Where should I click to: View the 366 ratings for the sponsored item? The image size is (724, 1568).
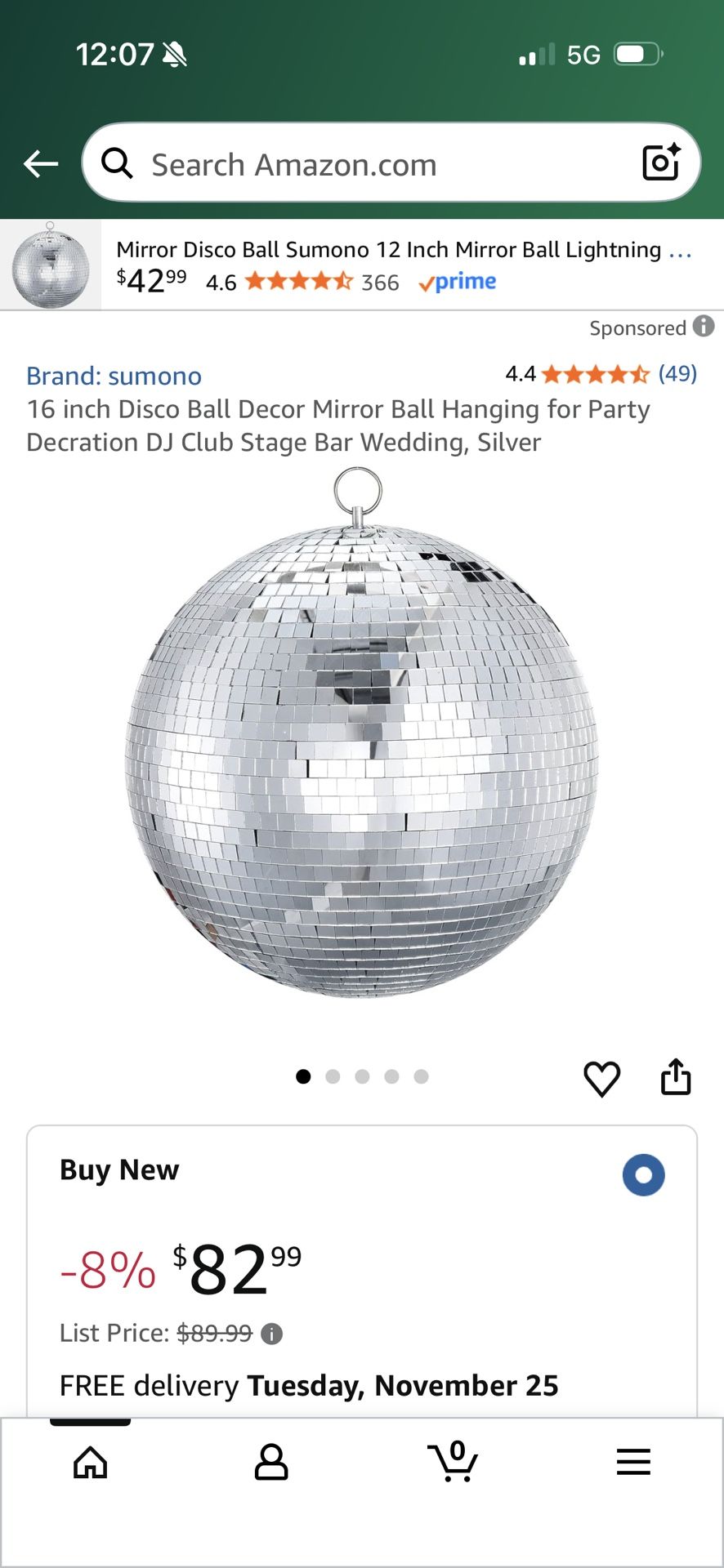(x=378, y=282)
